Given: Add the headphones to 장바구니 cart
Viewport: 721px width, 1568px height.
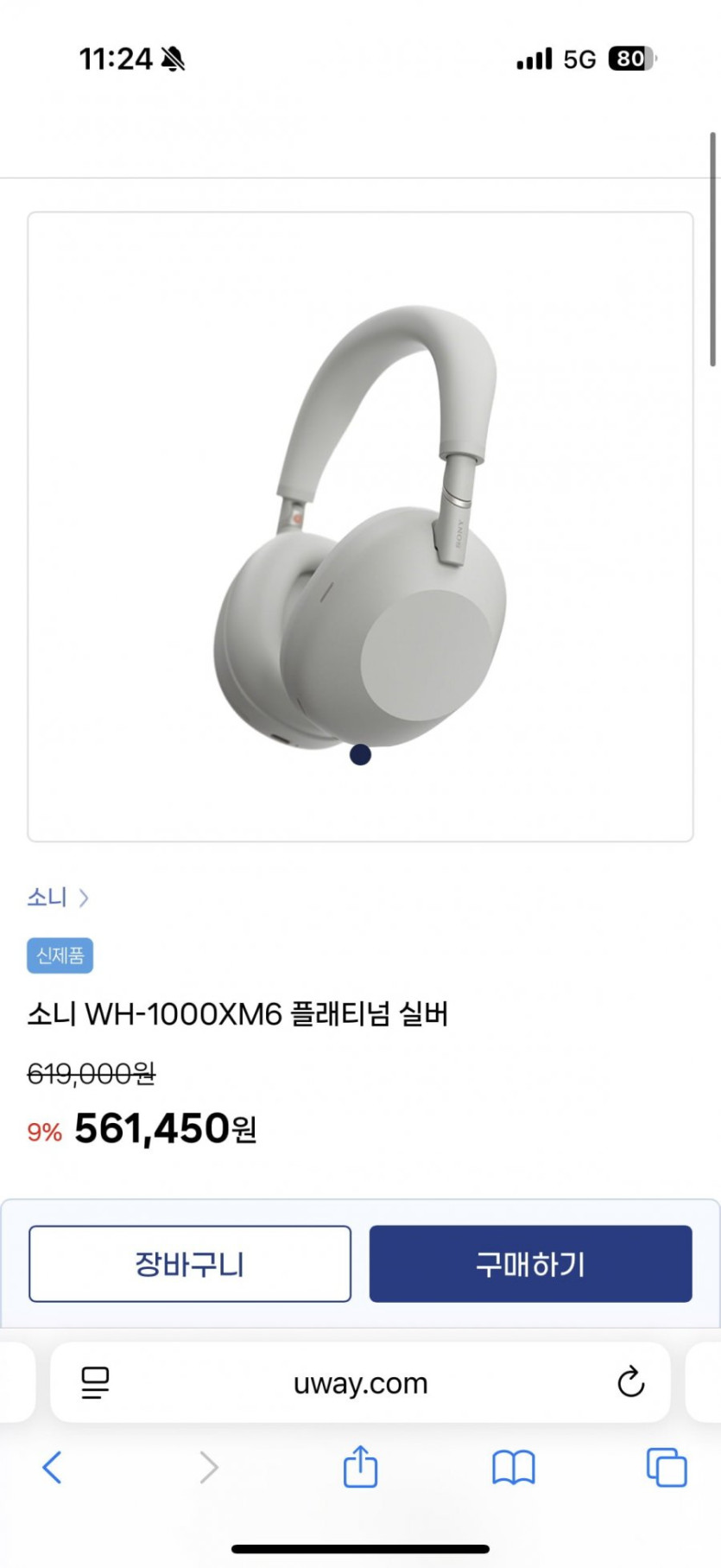Looking at the screenshot, I should click(x=190, y=1263).
